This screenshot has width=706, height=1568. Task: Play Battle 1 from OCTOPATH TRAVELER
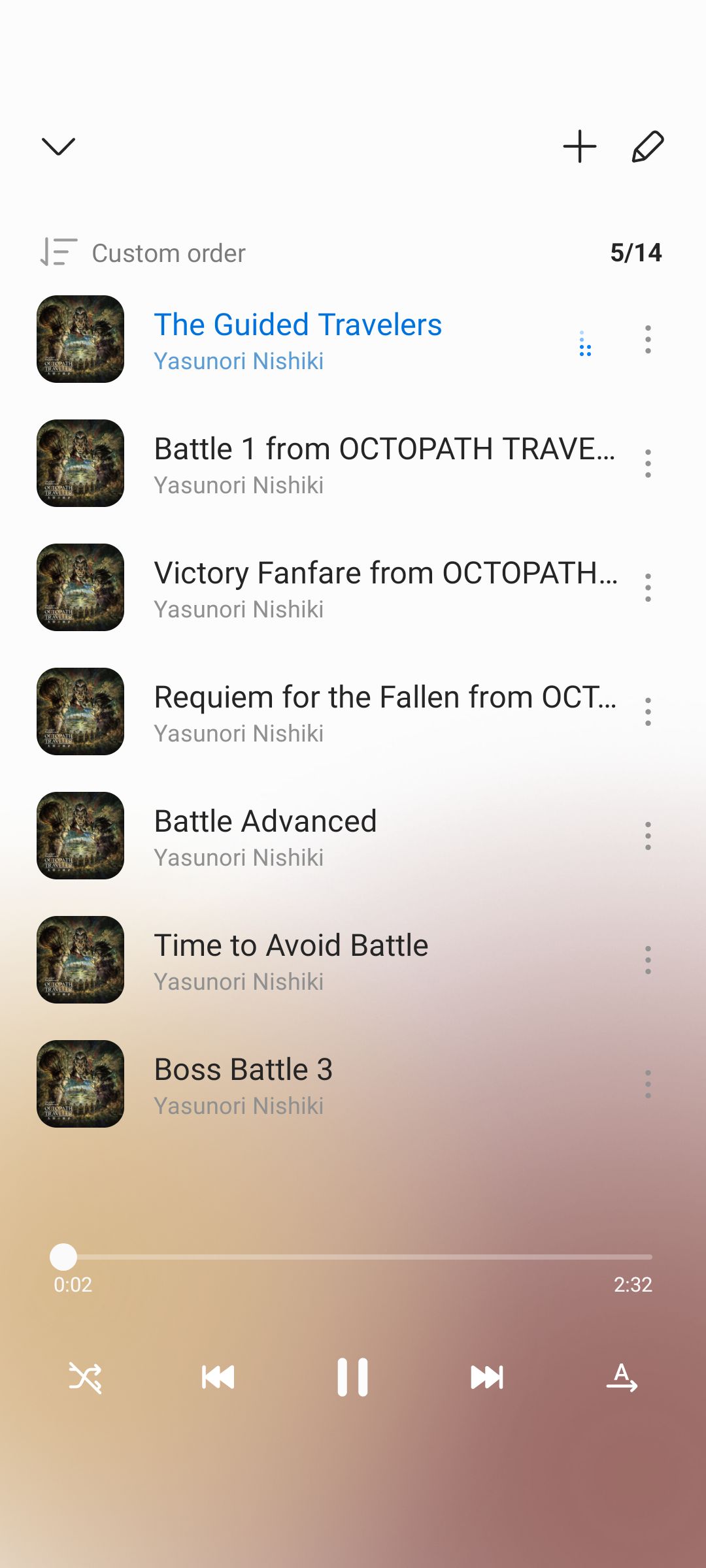coord(384,464)
